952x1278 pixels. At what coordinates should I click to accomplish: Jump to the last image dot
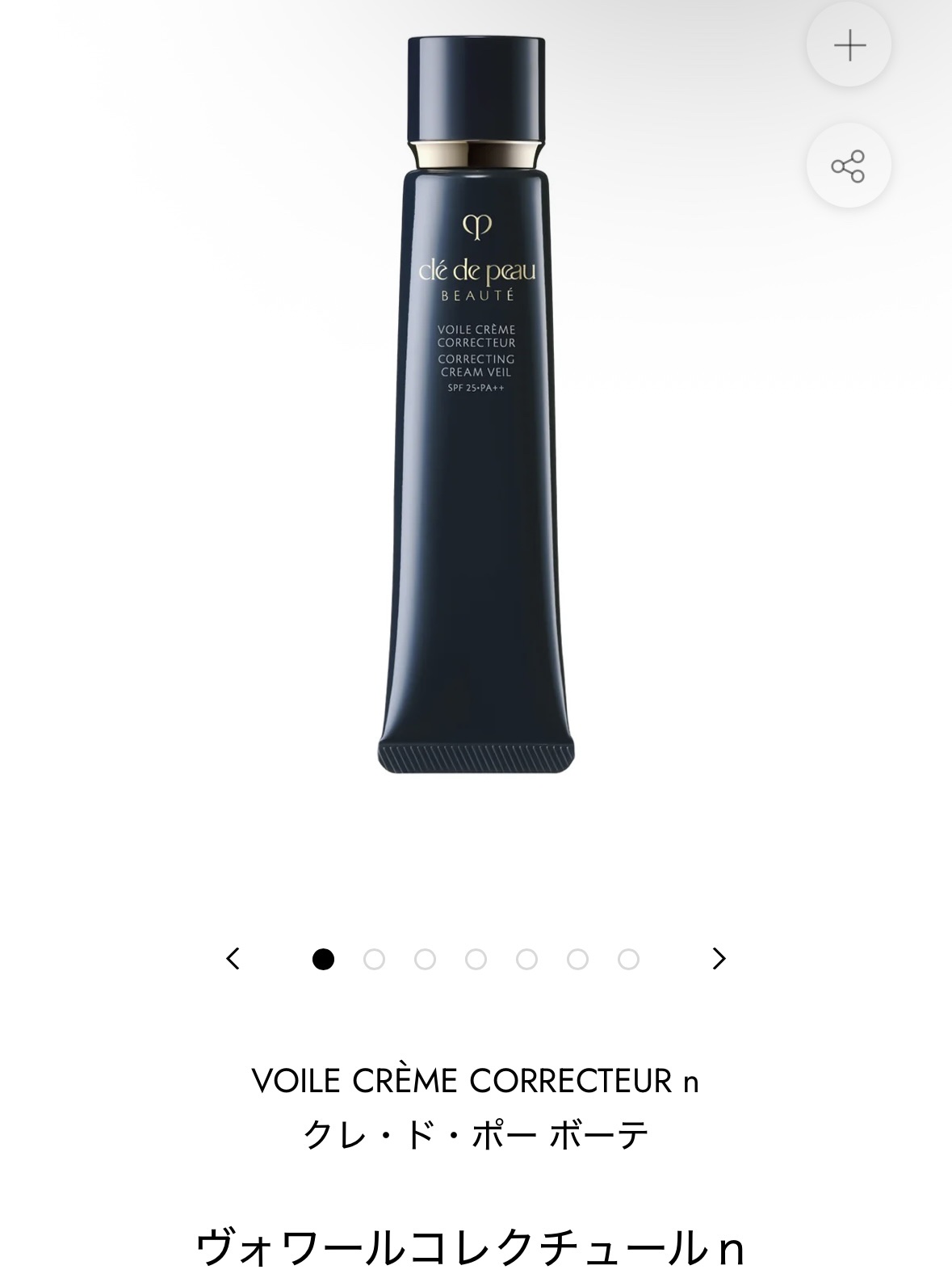(628, 960)
